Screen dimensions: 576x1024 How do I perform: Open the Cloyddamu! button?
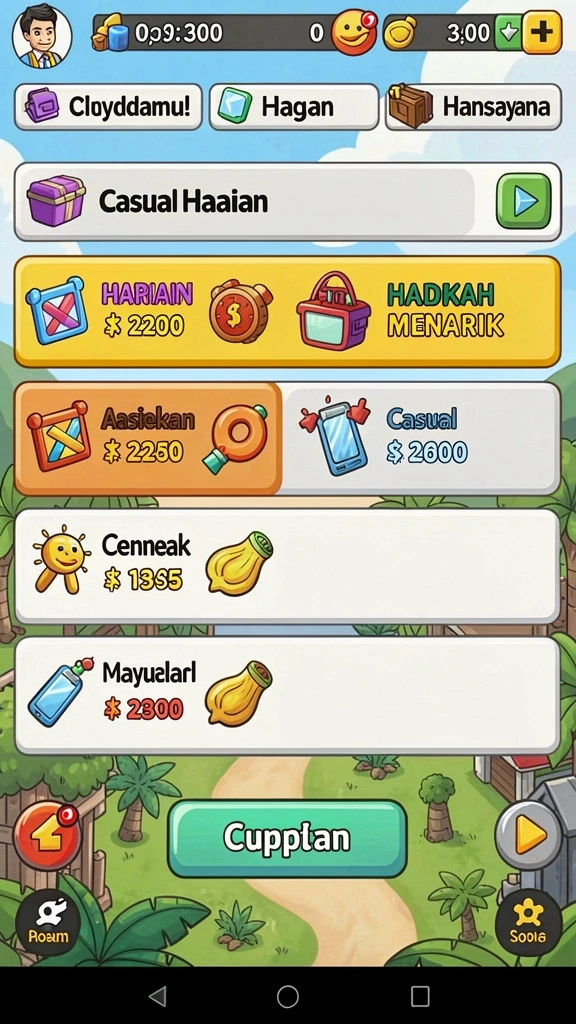click(x=108, y=106)
